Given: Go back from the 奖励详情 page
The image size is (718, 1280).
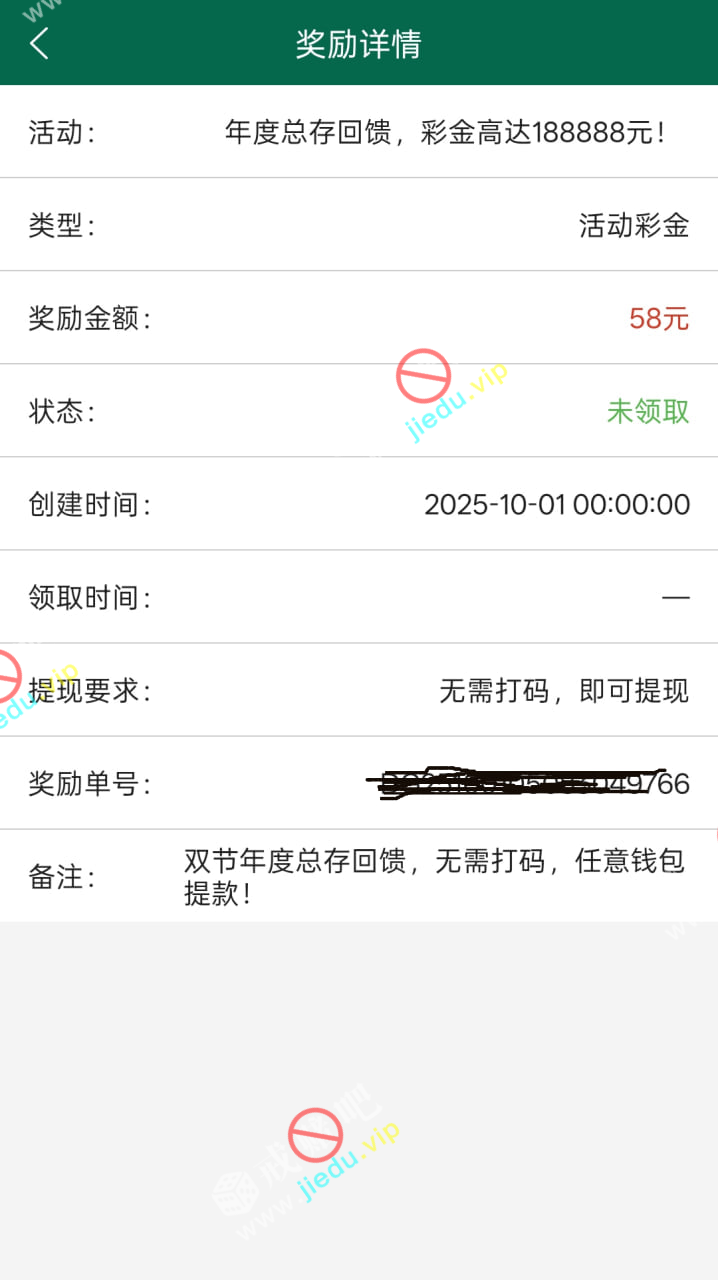Looking at the screenshot, I should pyautogui.click(x=39, y=44).
